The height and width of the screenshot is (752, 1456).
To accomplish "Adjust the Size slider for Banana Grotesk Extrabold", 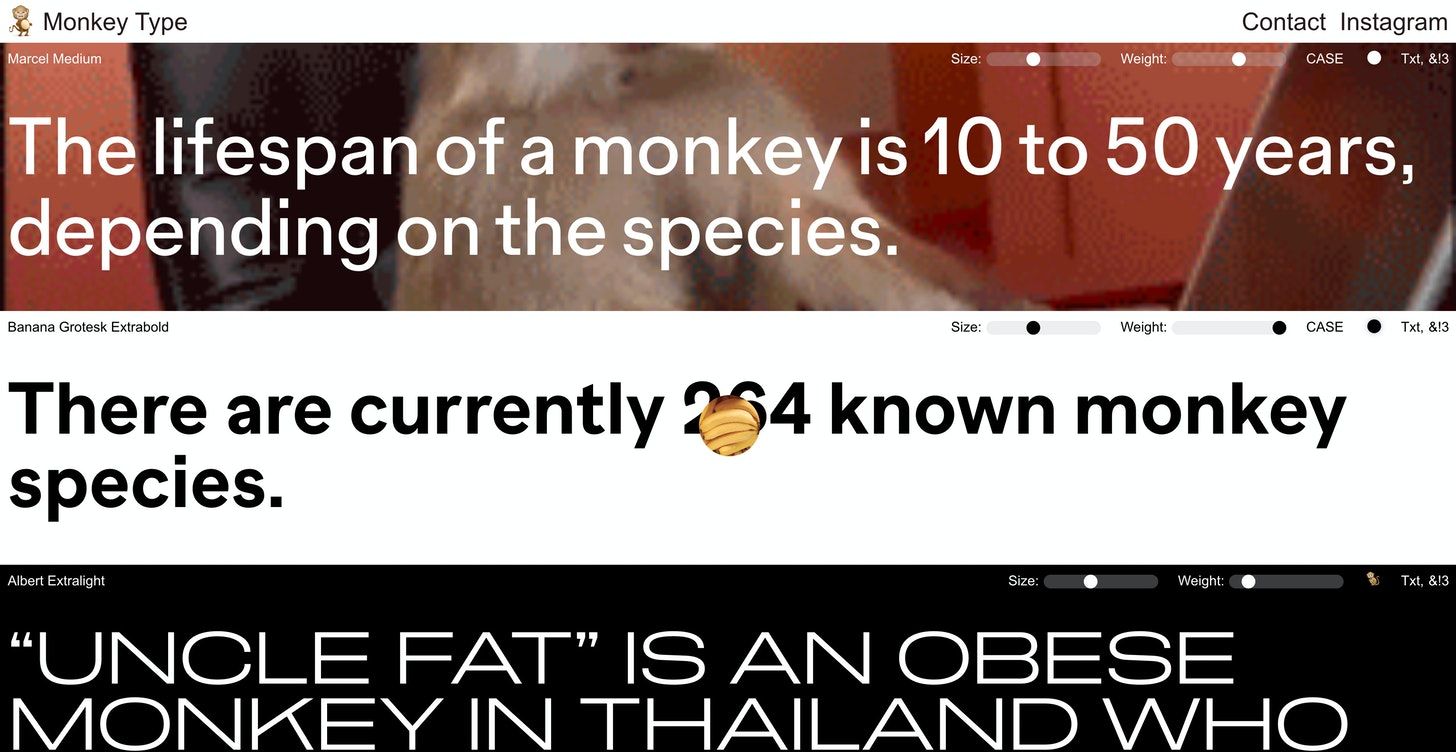I will [x=1033, y=327].
